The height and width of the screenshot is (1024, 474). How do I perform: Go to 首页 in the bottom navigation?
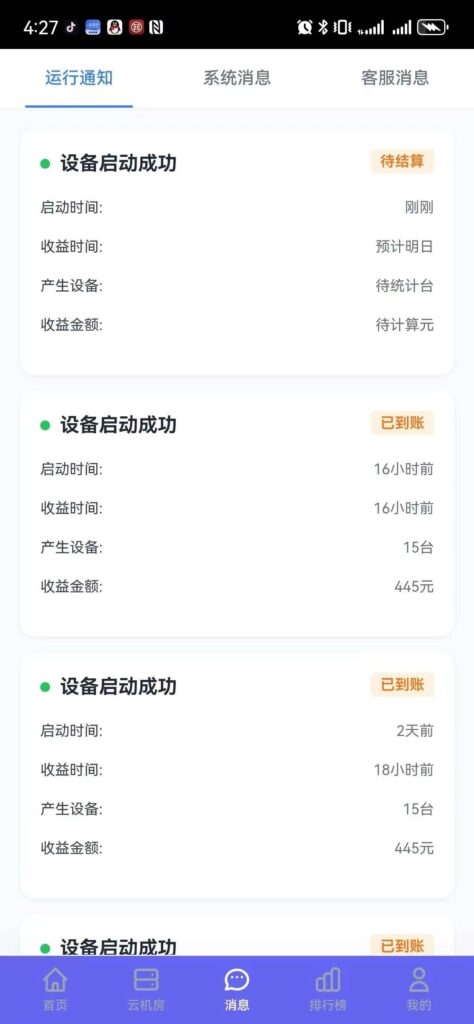coord(55,989)
